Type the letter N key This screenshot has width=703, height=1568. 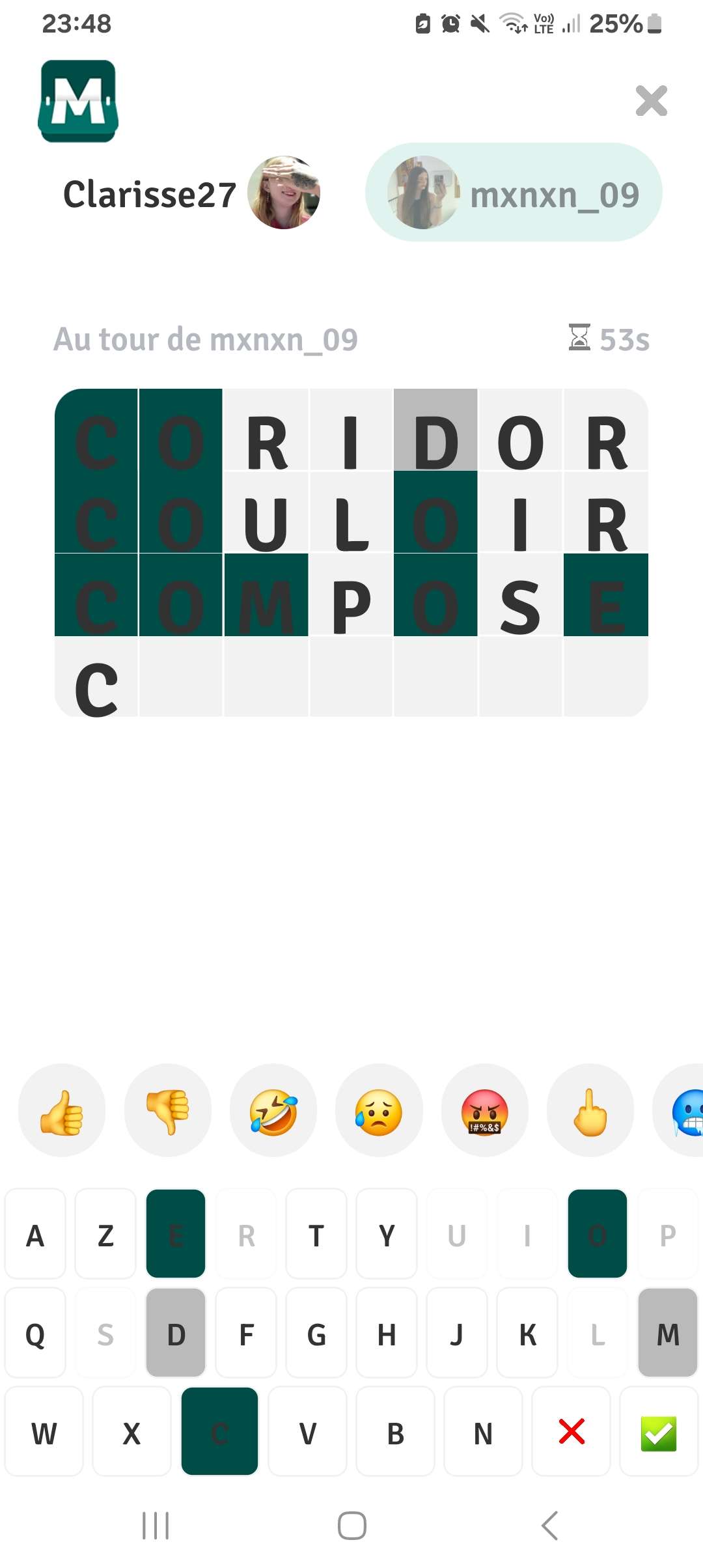click(x=483, y=1431)
